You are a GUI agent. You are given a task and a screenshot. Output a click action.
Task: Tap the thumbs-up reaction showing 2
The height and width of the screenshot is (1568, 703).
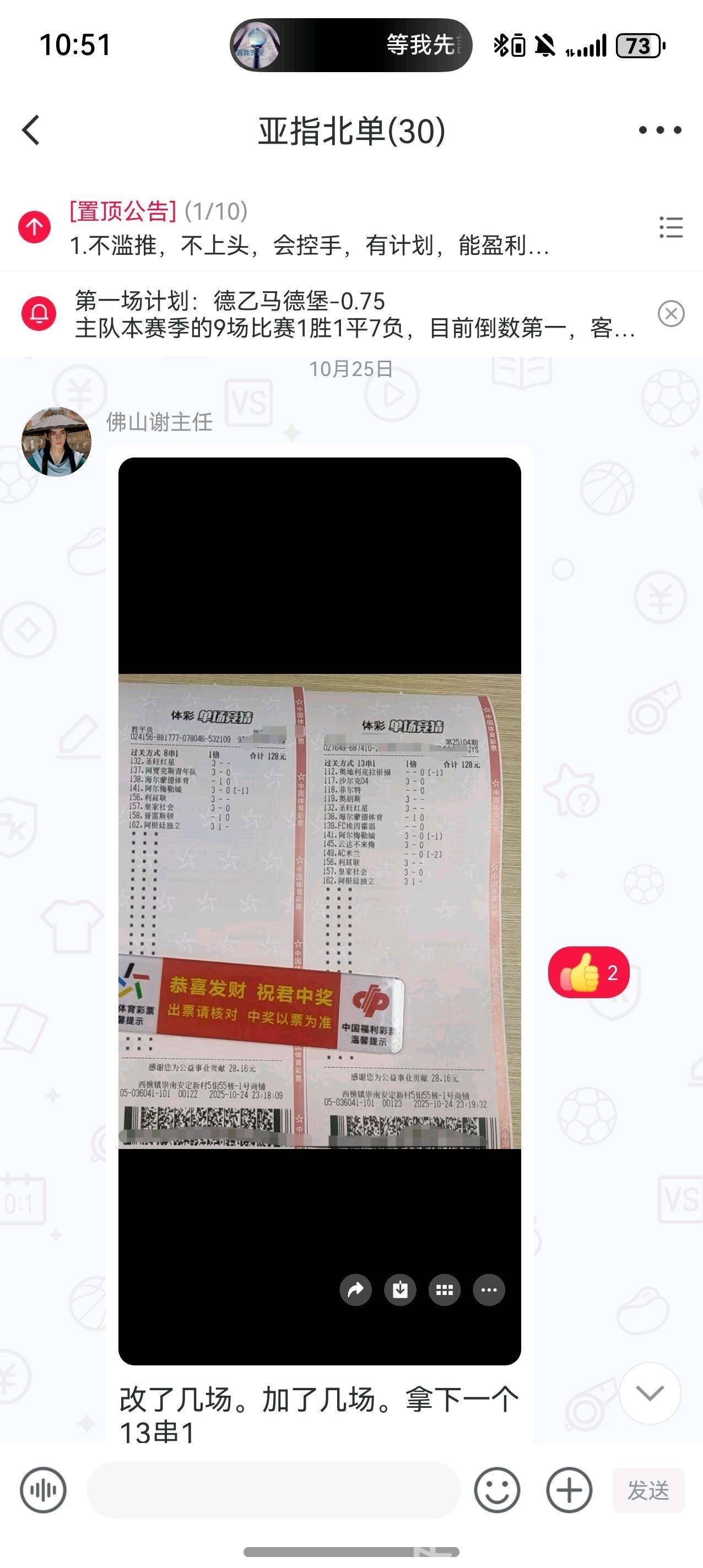click(588, 973)
